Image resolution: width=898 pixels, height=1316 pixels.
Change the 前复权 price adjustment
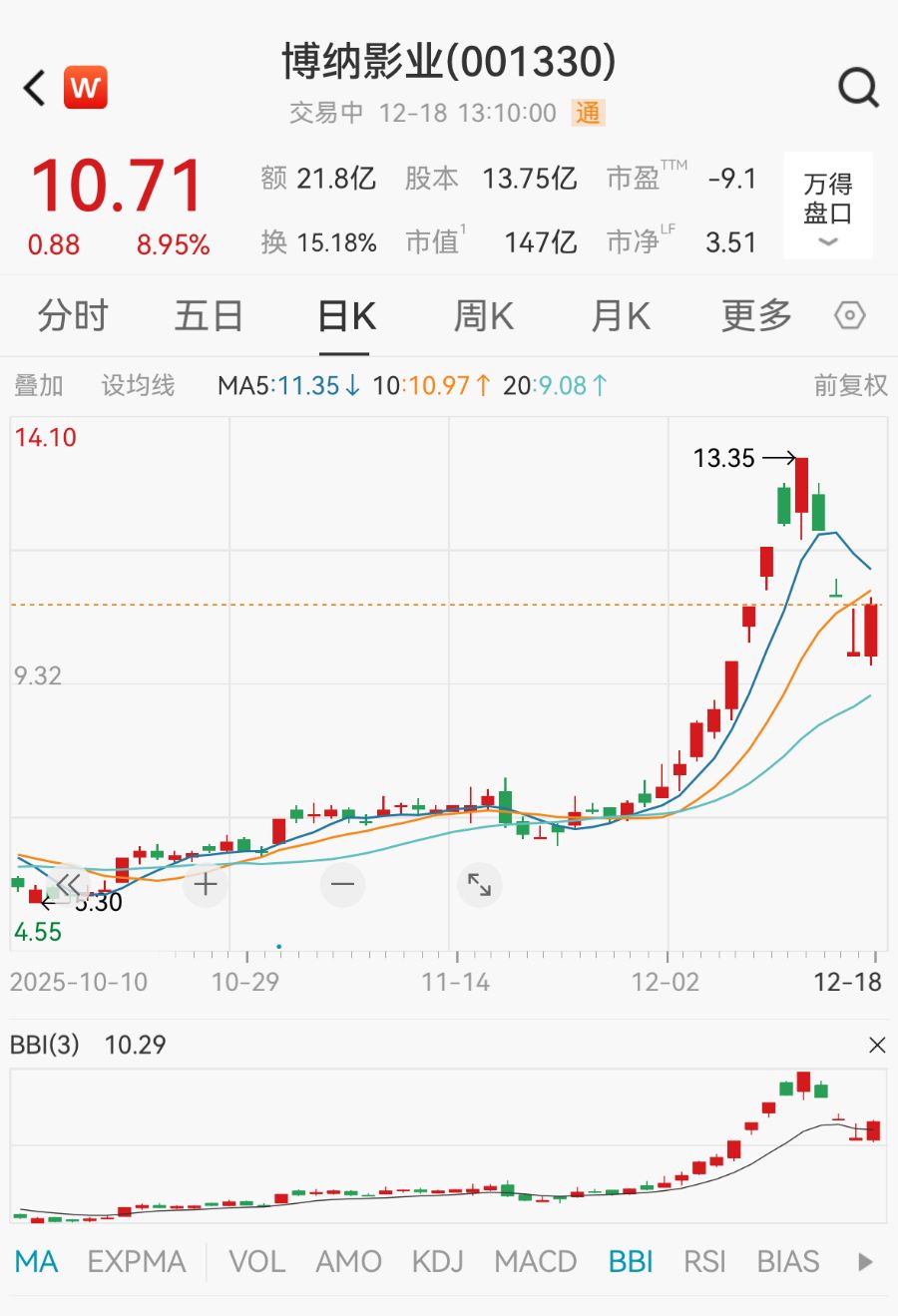pyautogui.click(x=850, y=385)
